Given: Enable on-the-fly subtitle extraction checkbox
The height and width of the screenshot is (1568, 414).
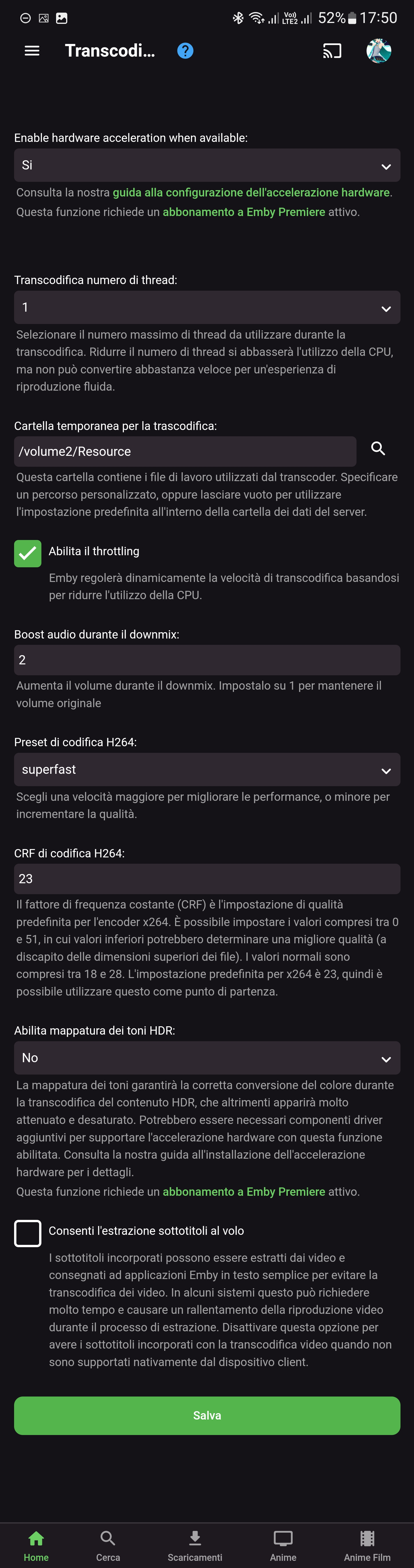Looking at the screenshot, I should coord(28,1233).
